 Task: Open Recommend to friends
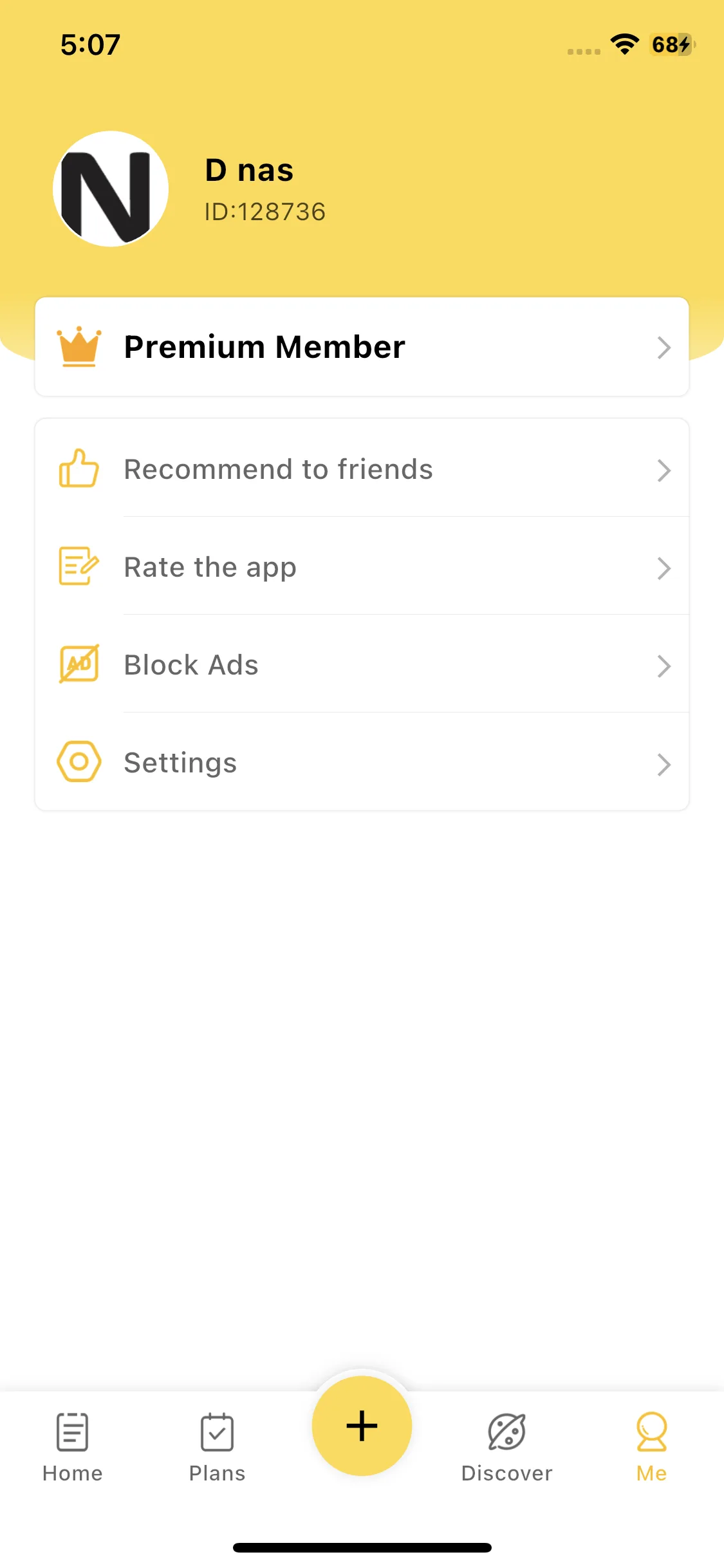coord(361,469)
